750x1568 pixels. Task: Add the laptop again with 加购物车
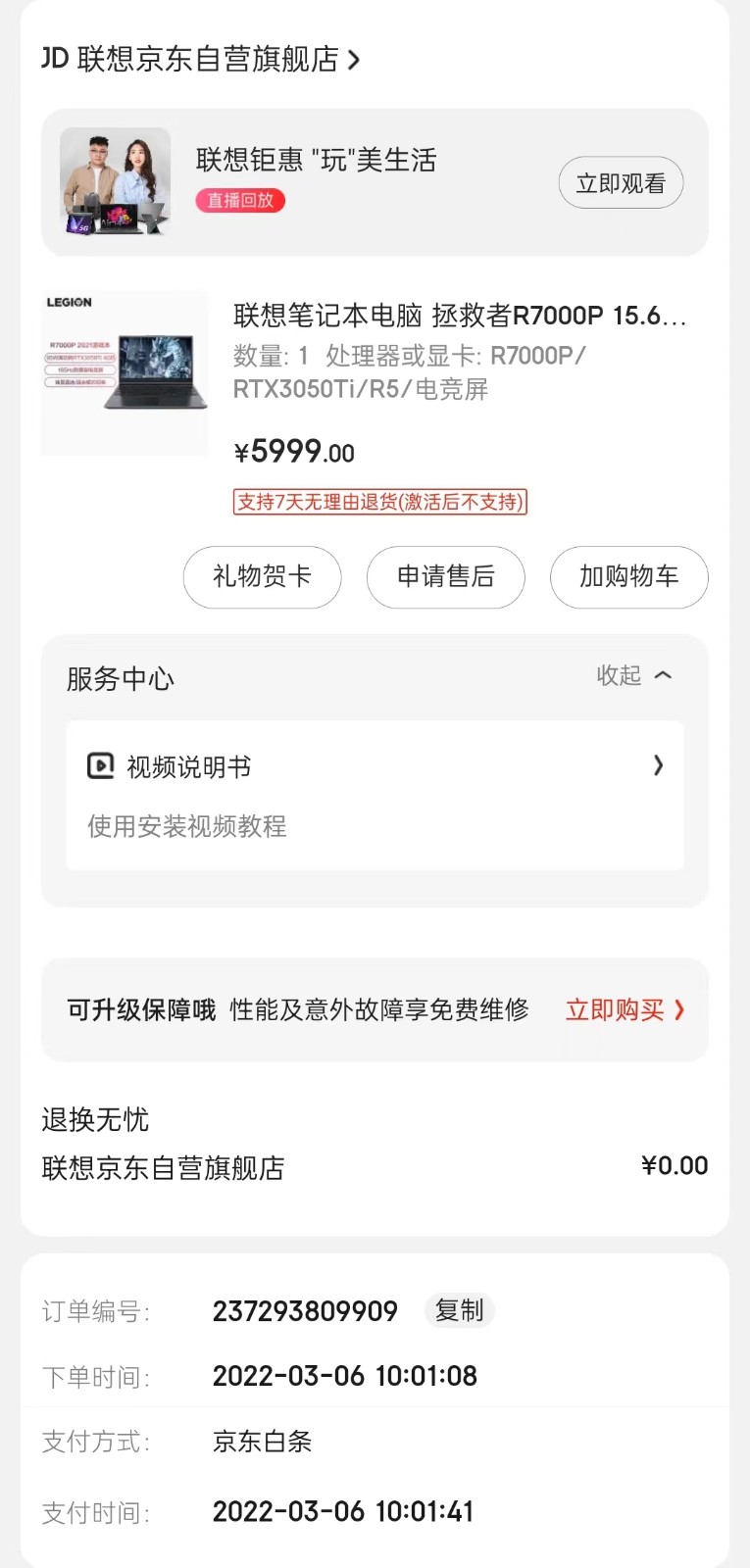coord(628,577)
